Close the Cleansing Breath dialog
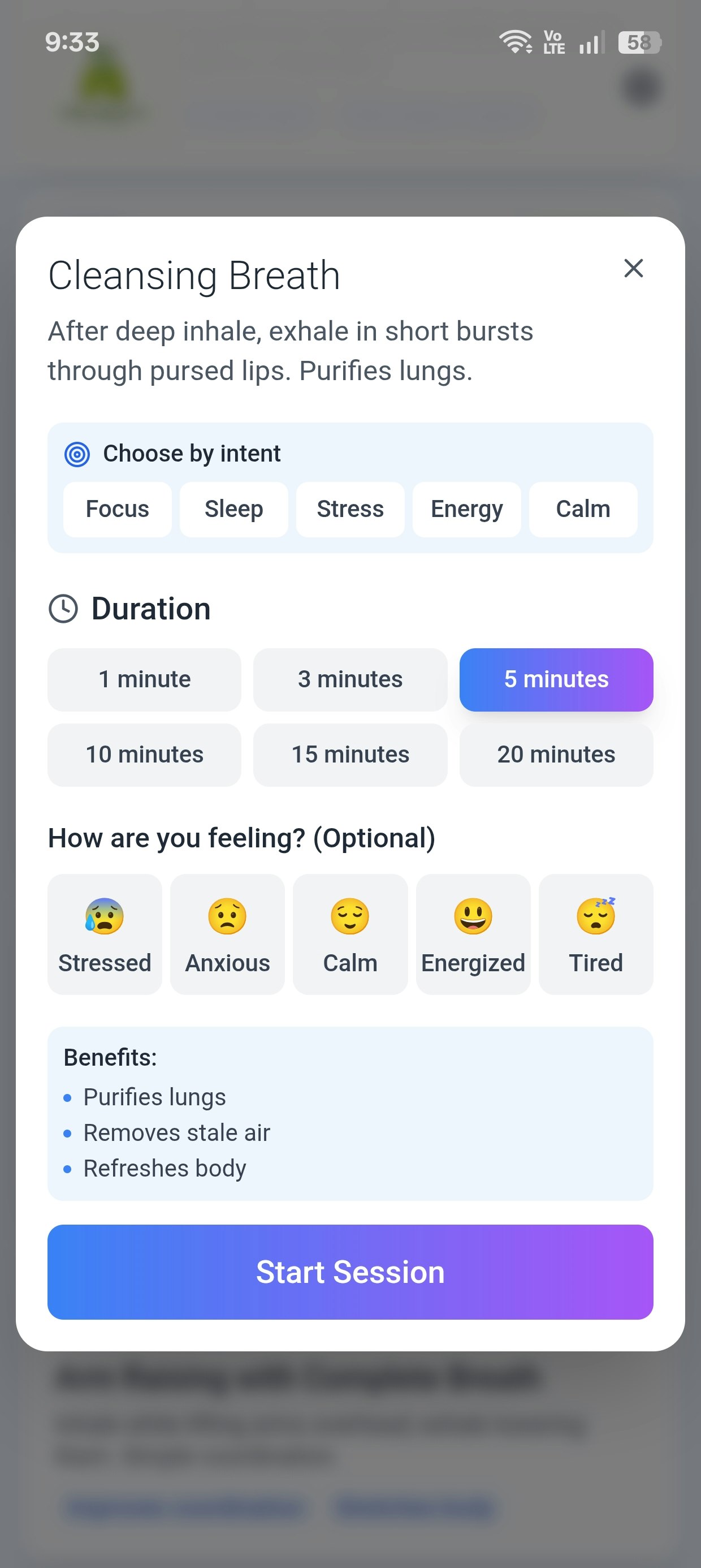Viewport: 701px width, 1568px height. [634, 268]
